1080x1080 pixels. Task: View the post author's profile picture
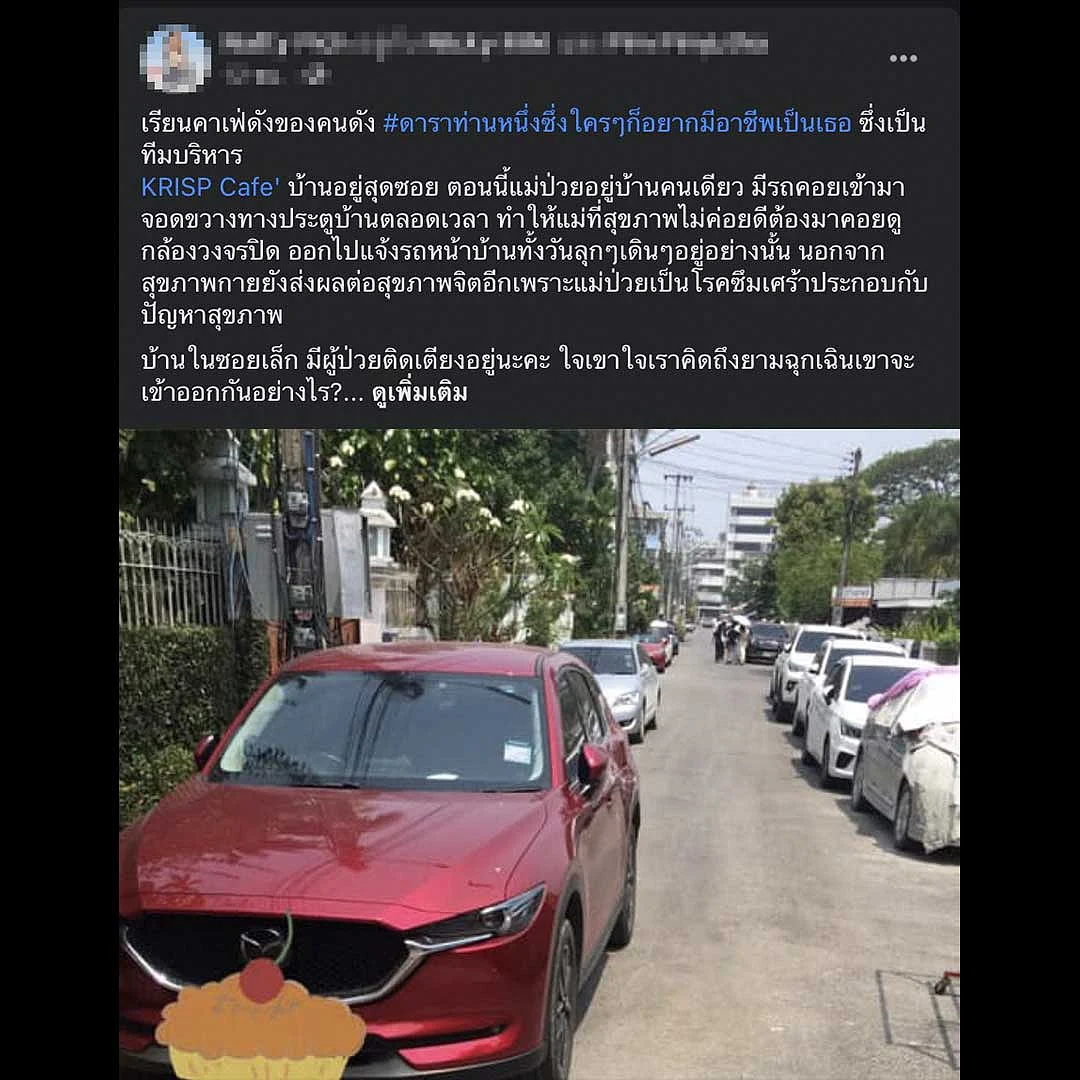pyautogui.click(x=175, y=58)
